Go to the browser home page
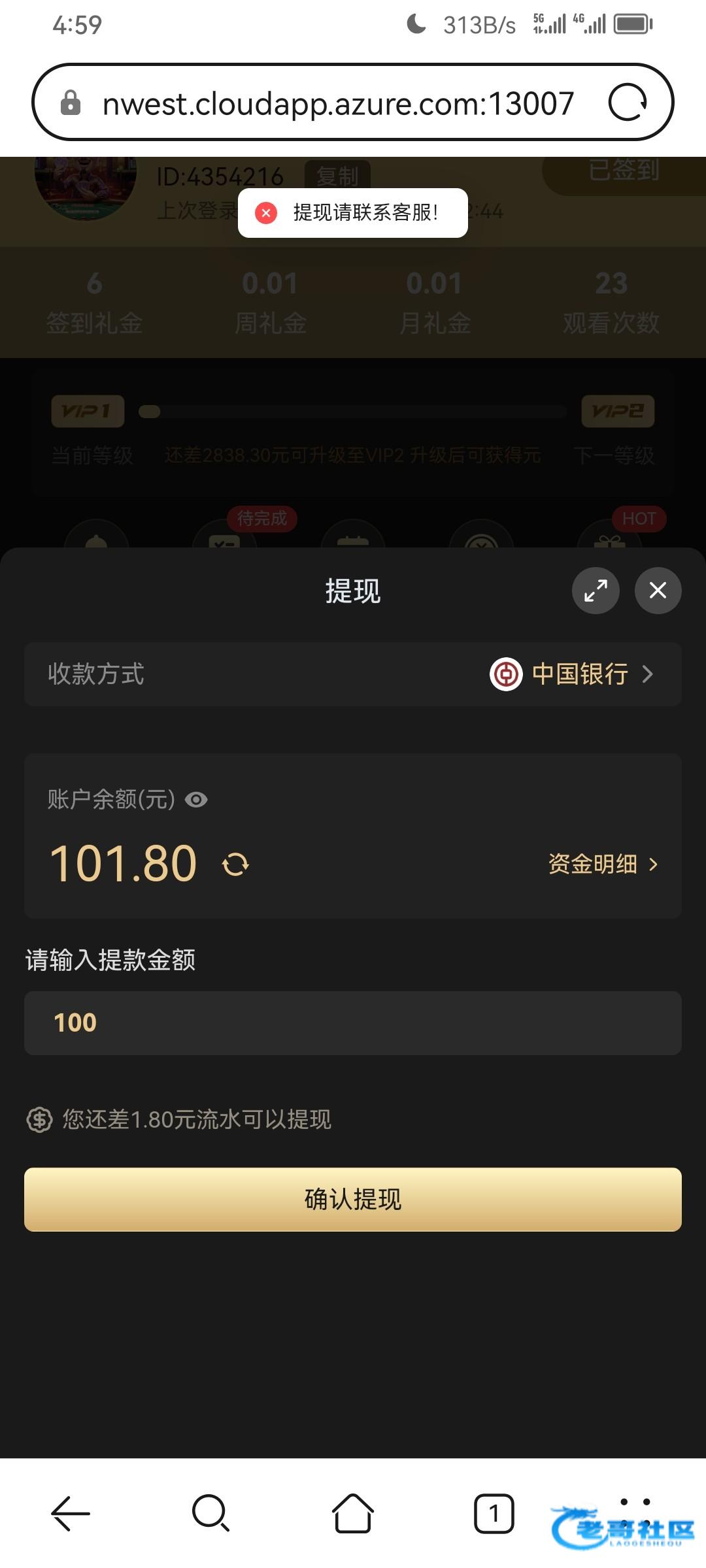 tap(353, 1513)
